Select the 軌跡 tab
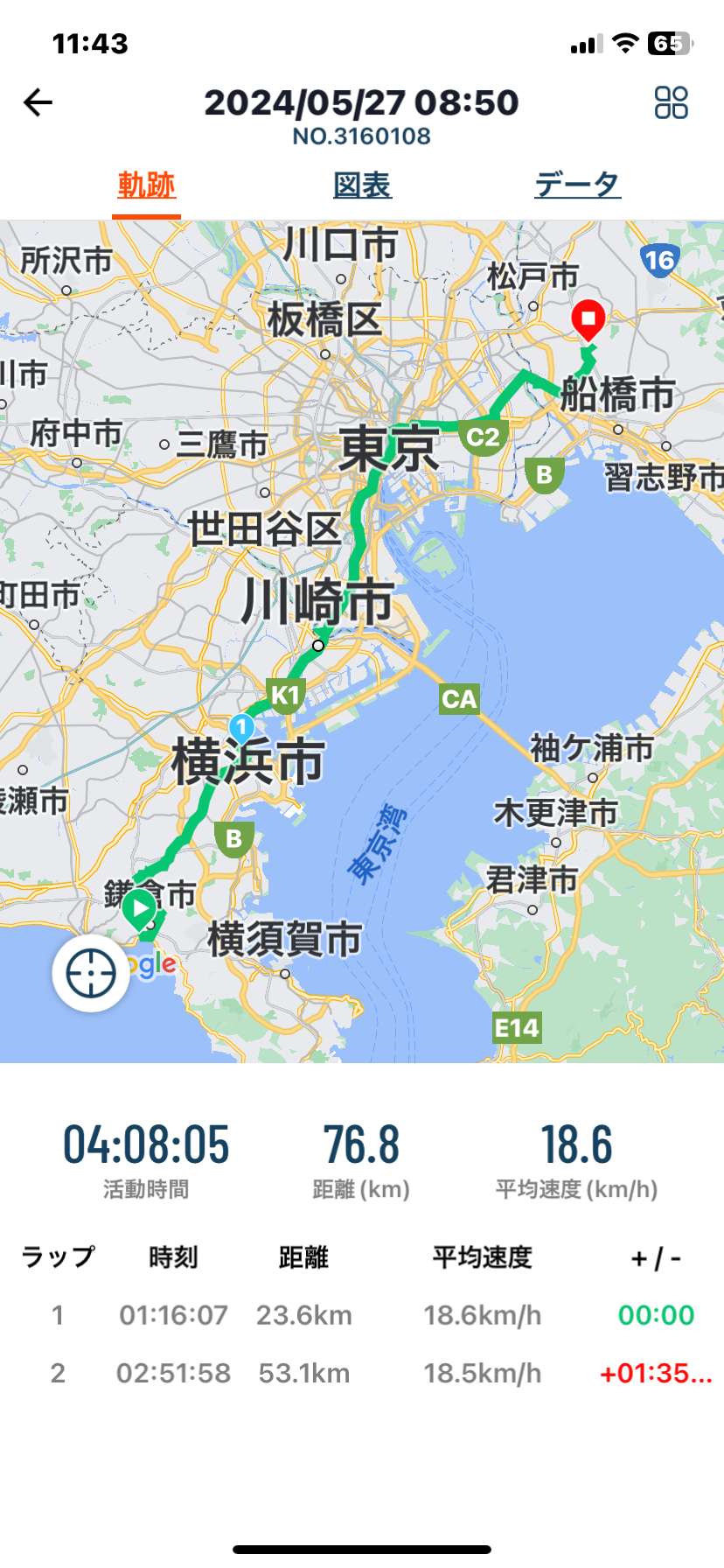The width and height of the screenshot is (724, 1568). click(x=147, y=185)
